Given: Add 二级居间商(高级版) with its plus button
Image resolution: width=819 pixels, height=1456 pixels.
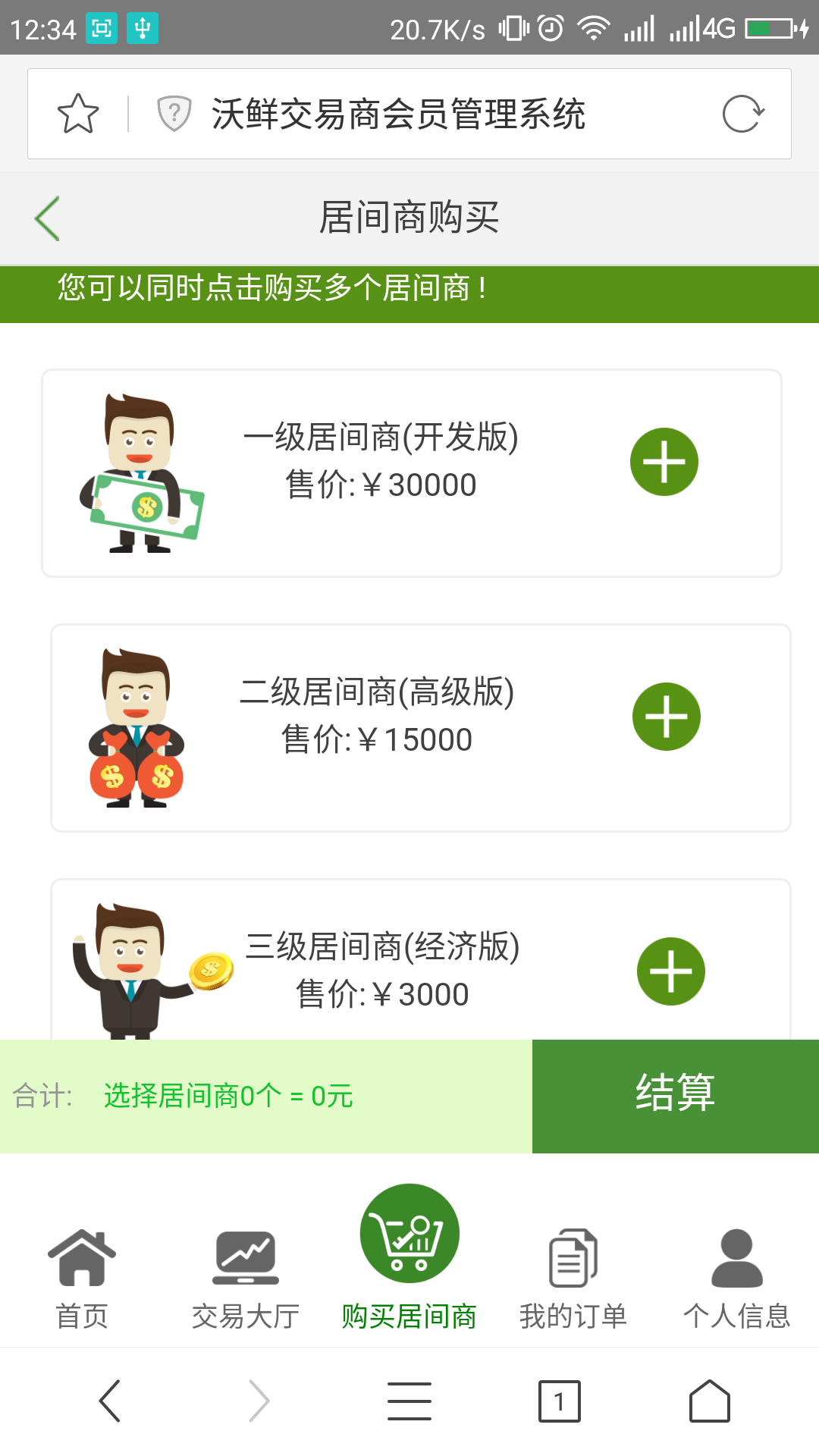Looking at the screenshot, I should (x=666, y=717).
